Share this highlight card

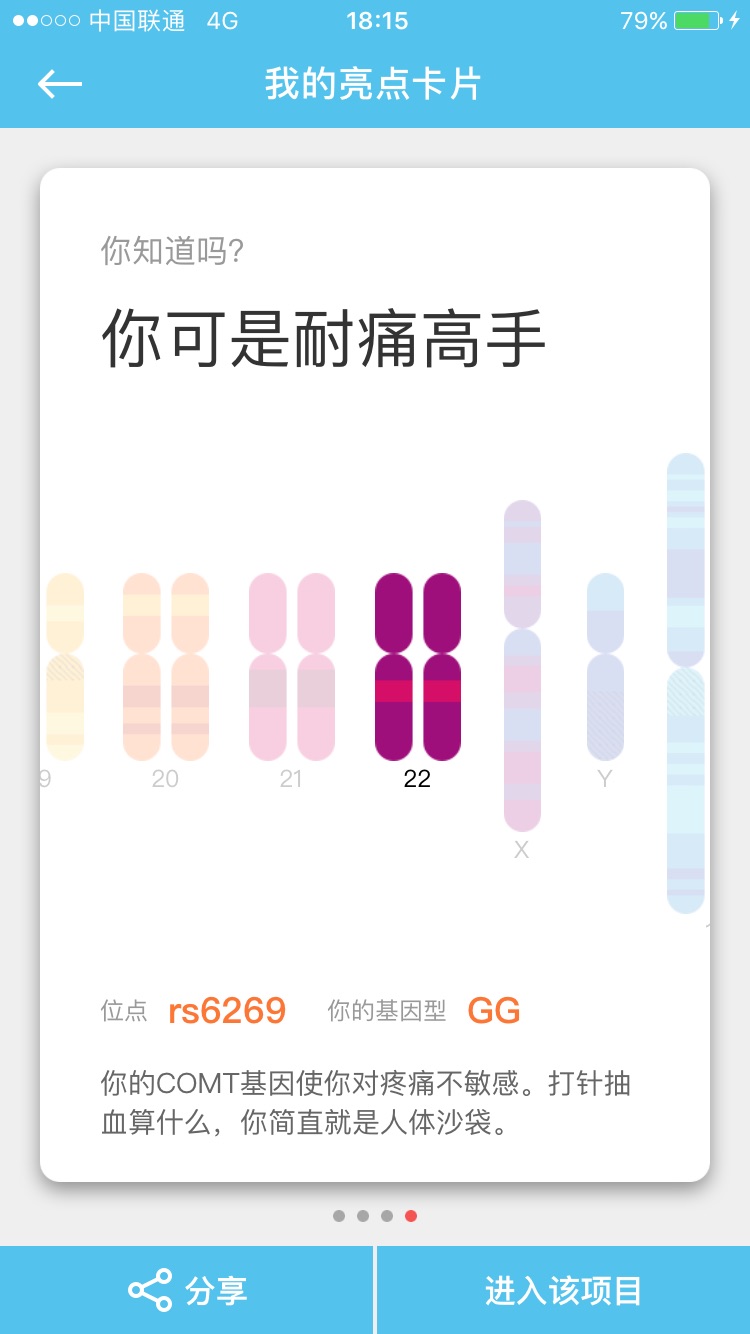coord(187,1290)
